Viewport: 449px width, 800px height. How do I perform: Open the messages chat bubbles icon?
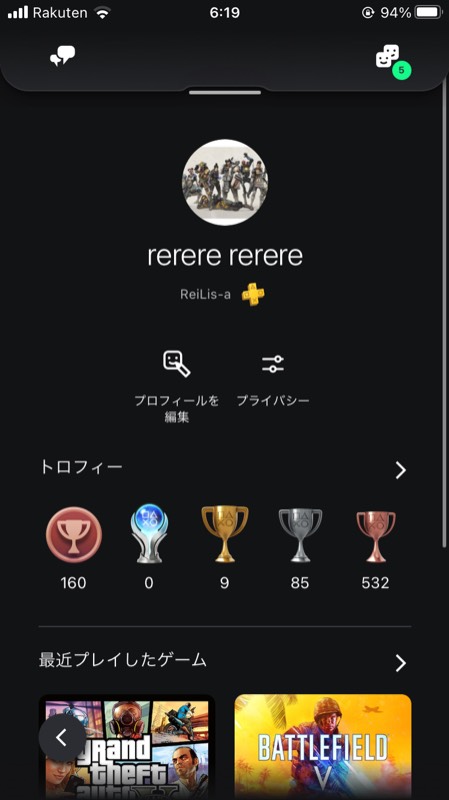tap(62, 56)
